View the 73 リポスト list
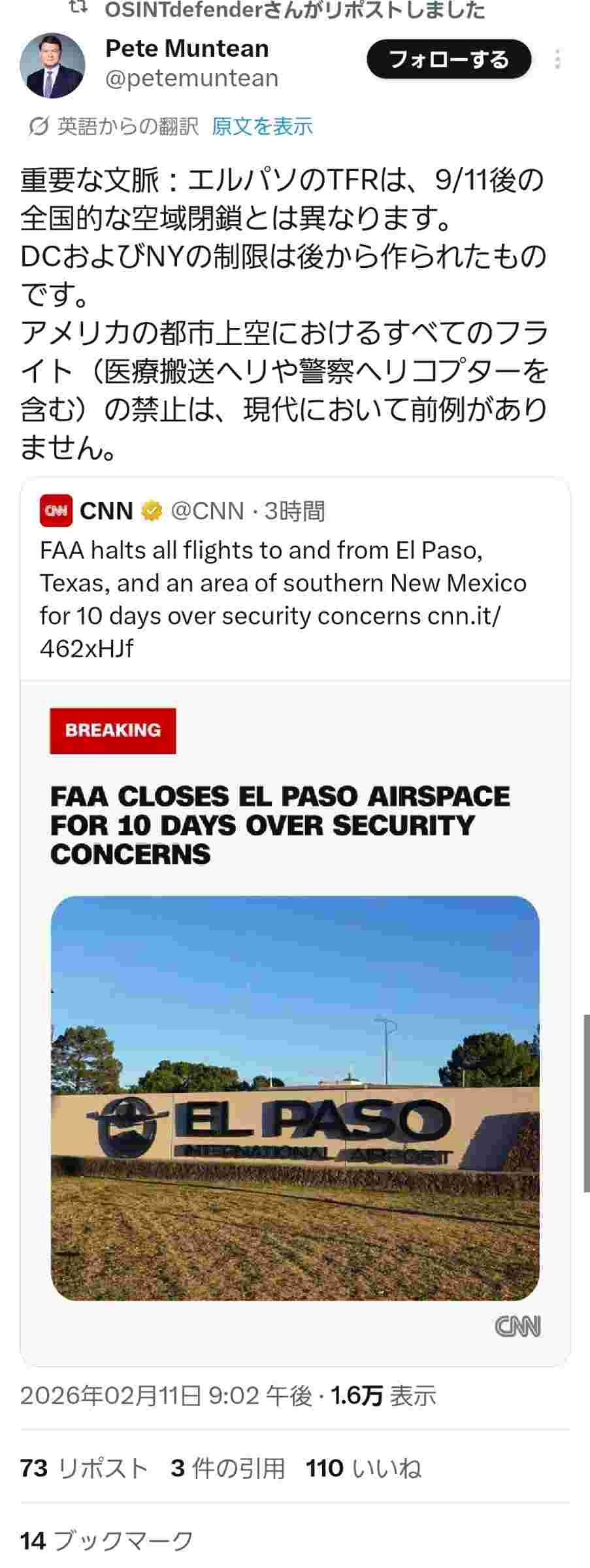 84,1468
